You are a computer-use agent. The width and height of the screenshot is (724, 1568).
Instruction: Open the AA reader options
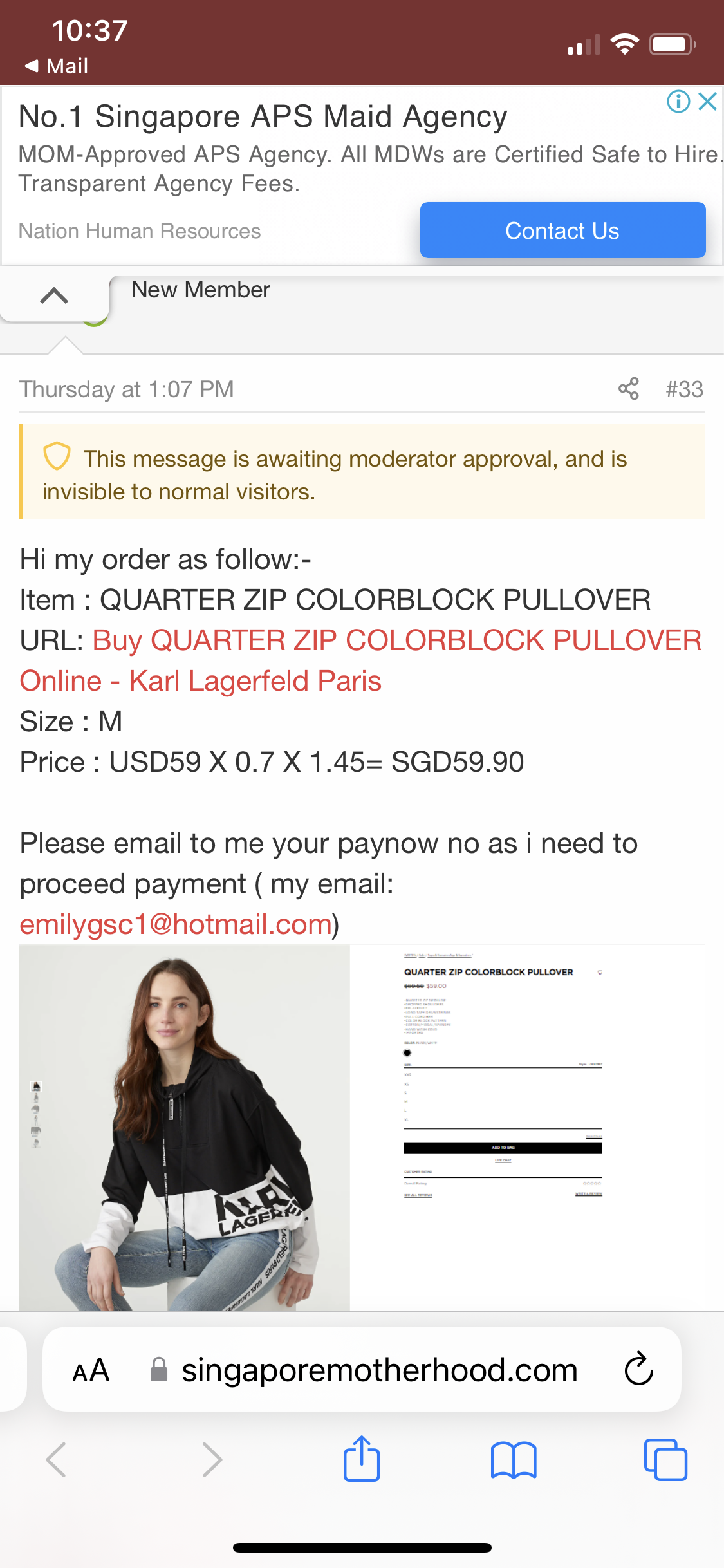point(91,1370)
